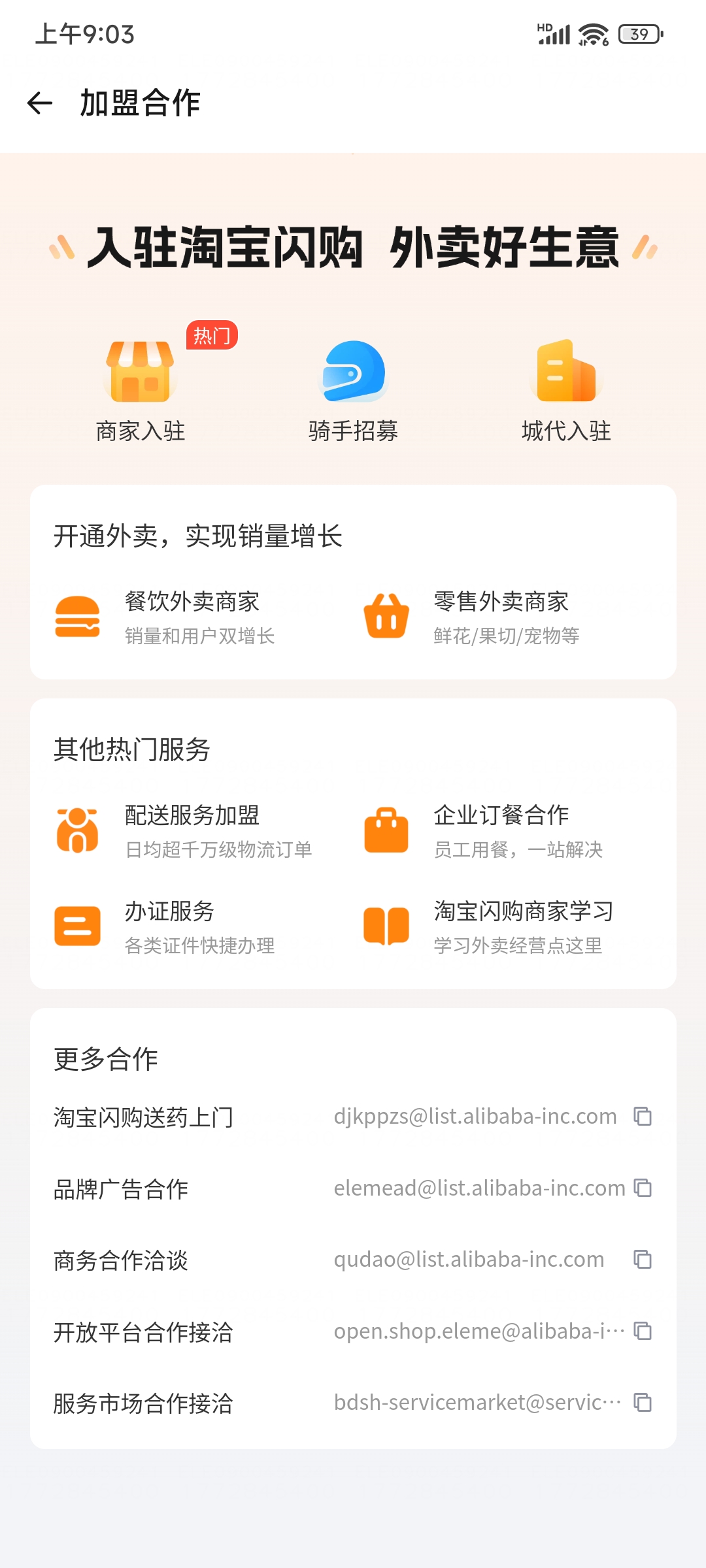
Task: Select the 热门 hot badge on 商家入驻
Action: (212, 336)
